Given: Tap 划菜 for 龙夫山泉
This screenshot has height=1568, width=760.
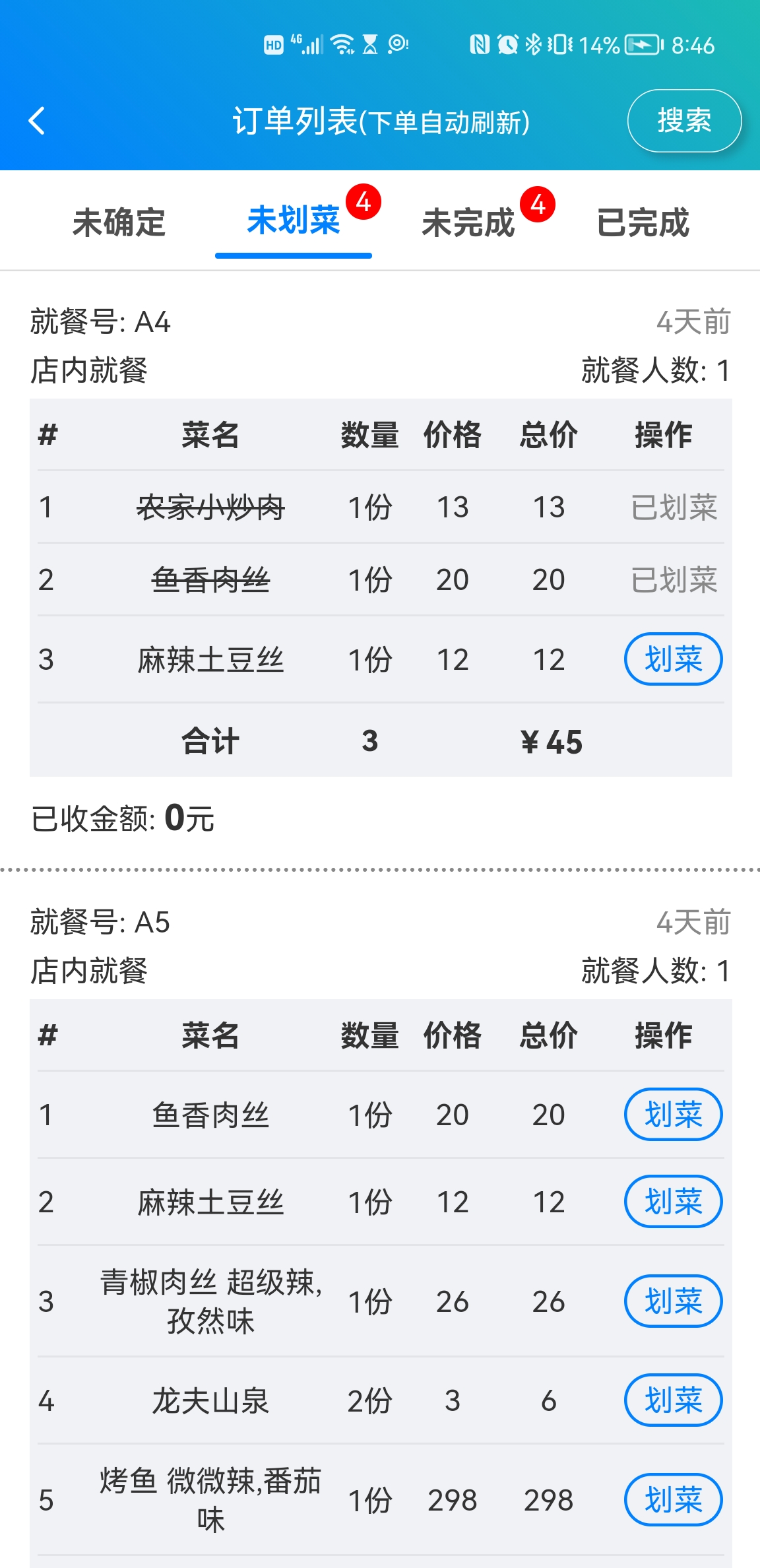Looking at the screenshot, I should (x=673, y=1400).
